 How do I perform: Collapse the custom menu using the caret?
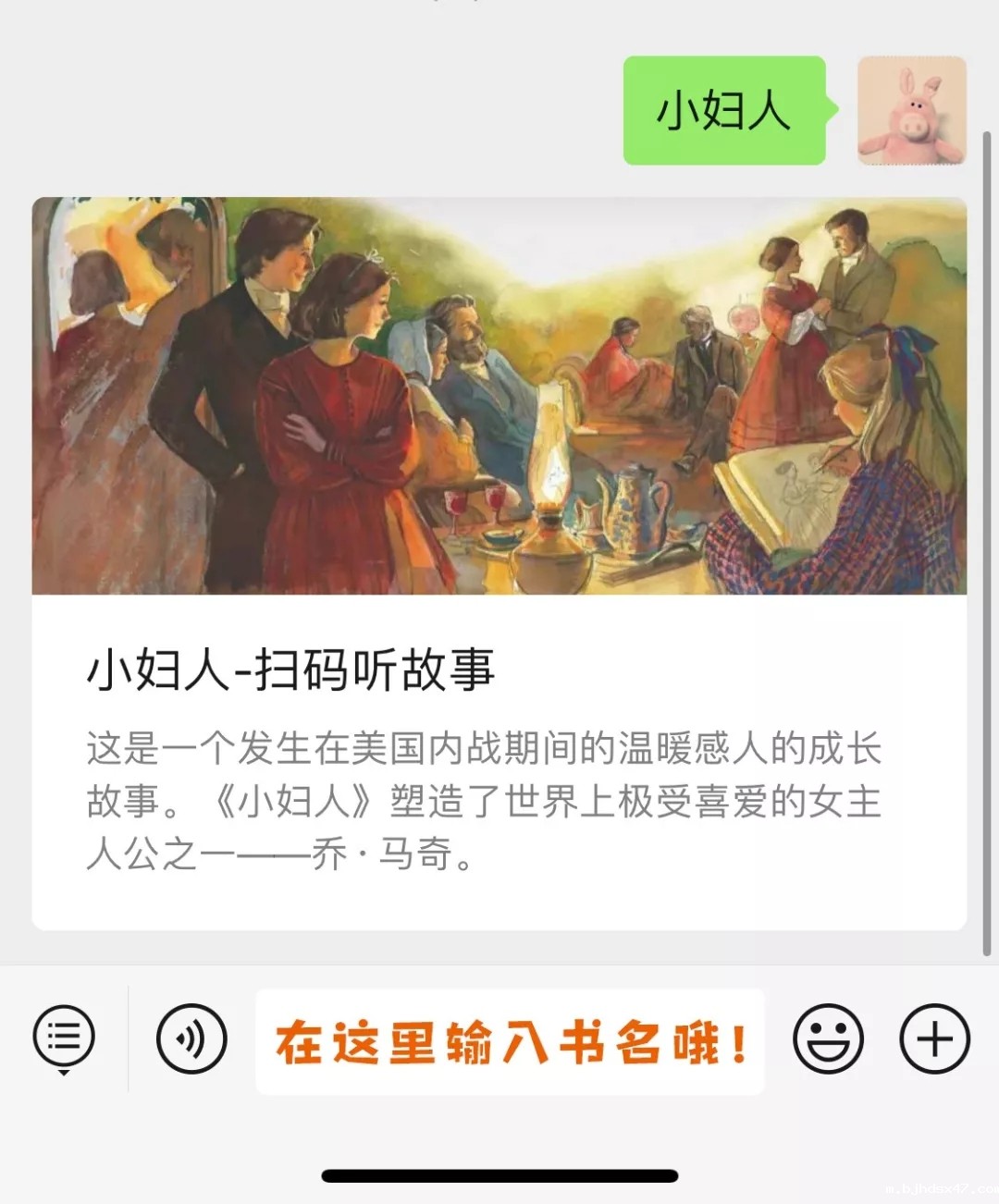coord(62,1073)
